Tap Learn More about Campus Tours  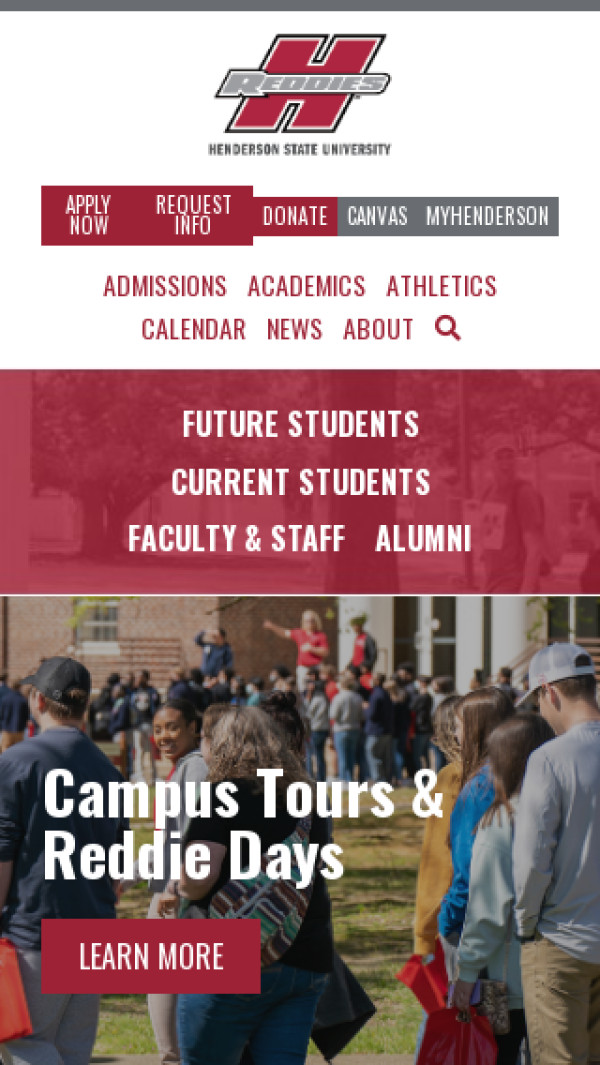pos(151,956)
